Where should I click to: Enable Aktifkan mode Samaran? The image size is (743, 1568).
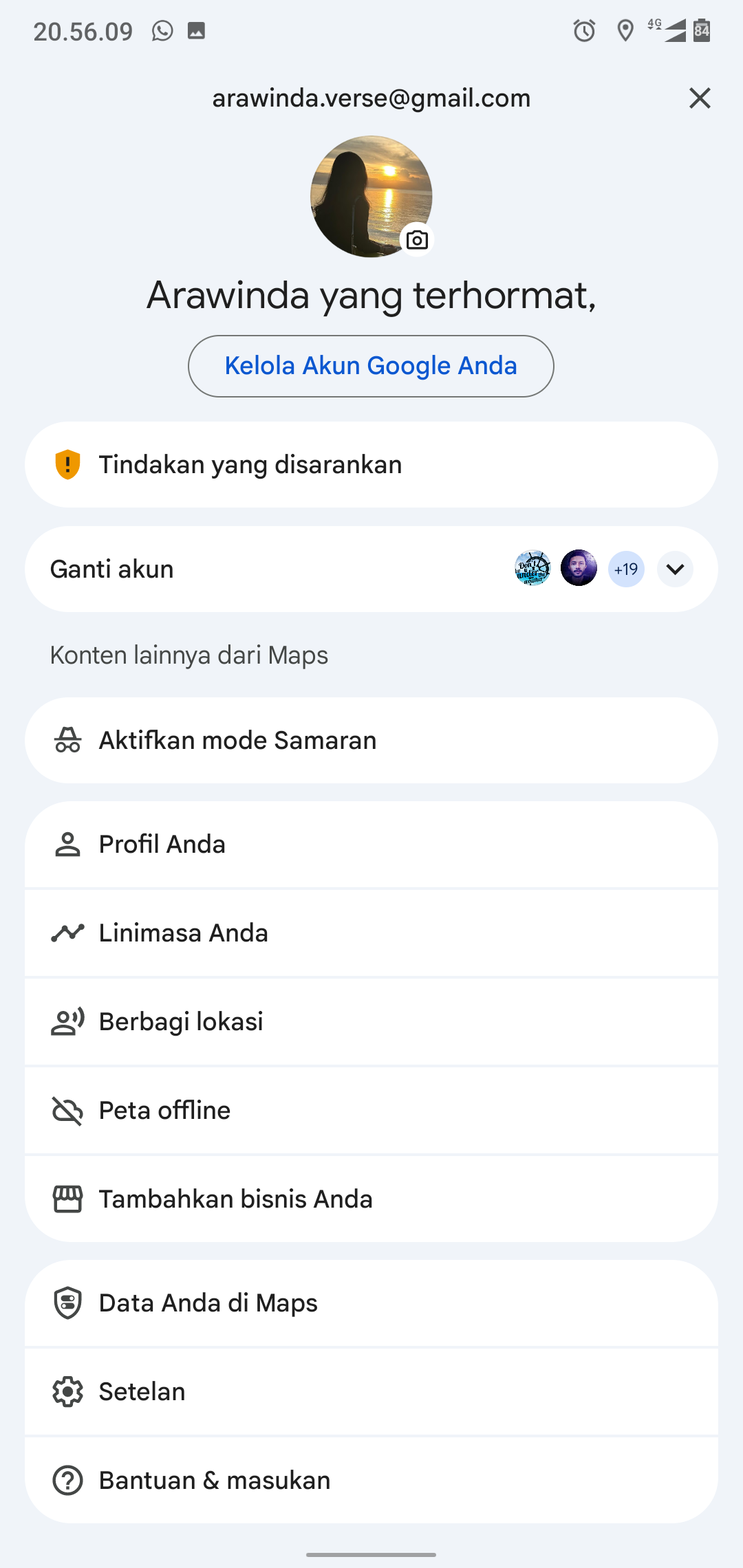pos(371,741)
